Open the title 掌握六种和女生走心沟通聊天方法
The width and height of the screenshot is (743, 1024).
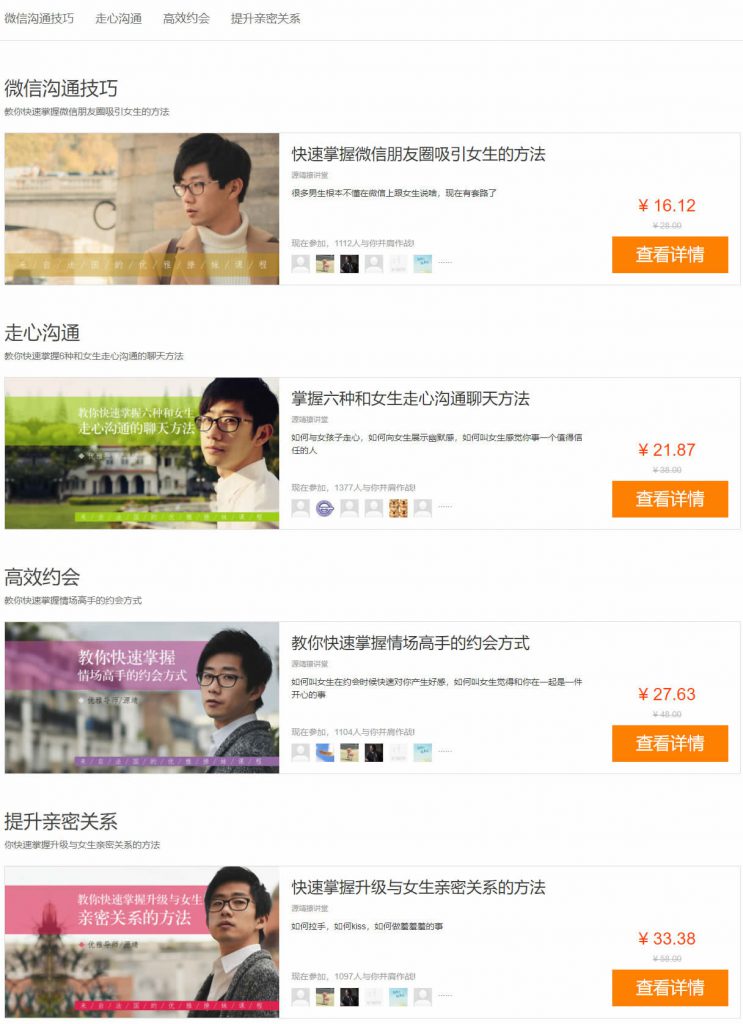410,398
